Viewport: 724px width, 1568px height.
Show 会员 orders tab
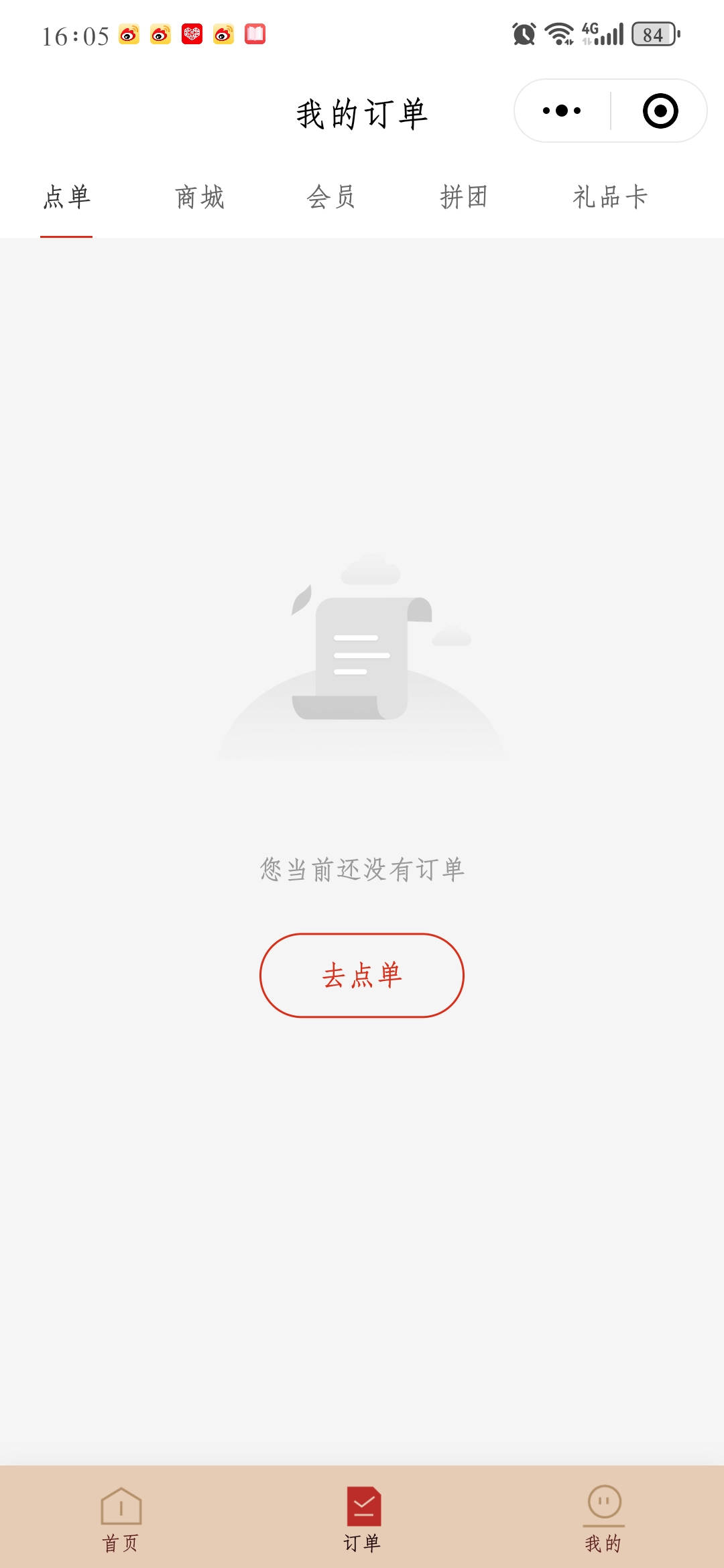pos(331,198)
